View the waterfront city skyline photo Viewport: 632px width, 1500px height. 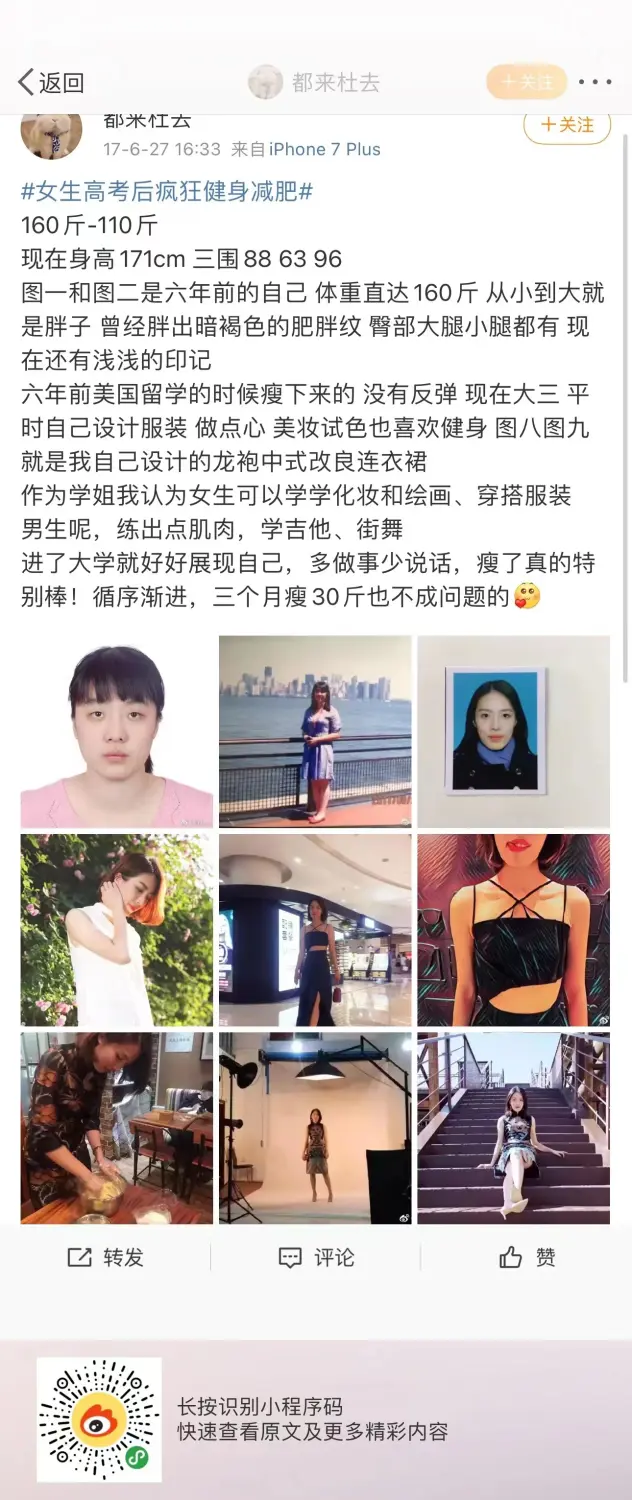click(x=315, y=731)
